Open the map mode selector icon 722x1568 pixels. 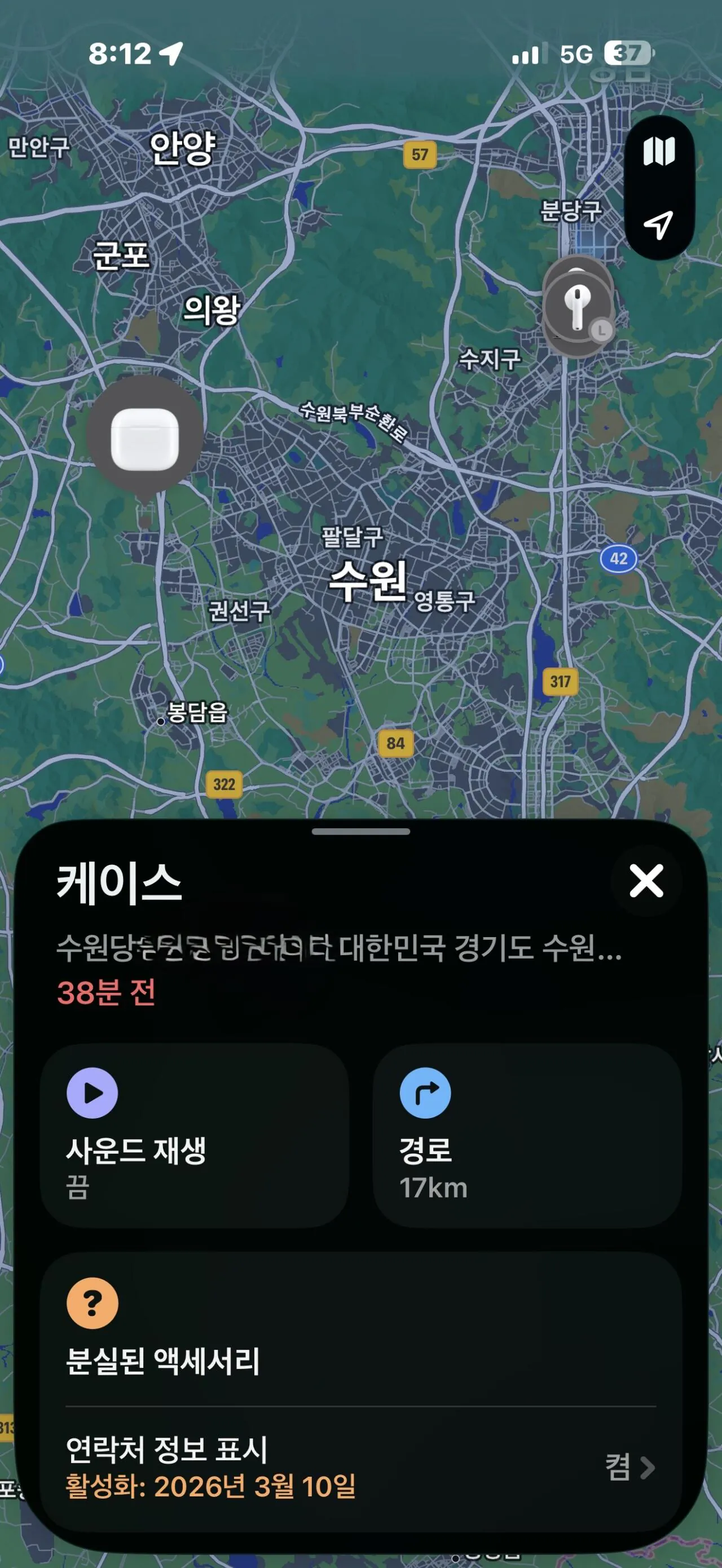coord(659,151)
